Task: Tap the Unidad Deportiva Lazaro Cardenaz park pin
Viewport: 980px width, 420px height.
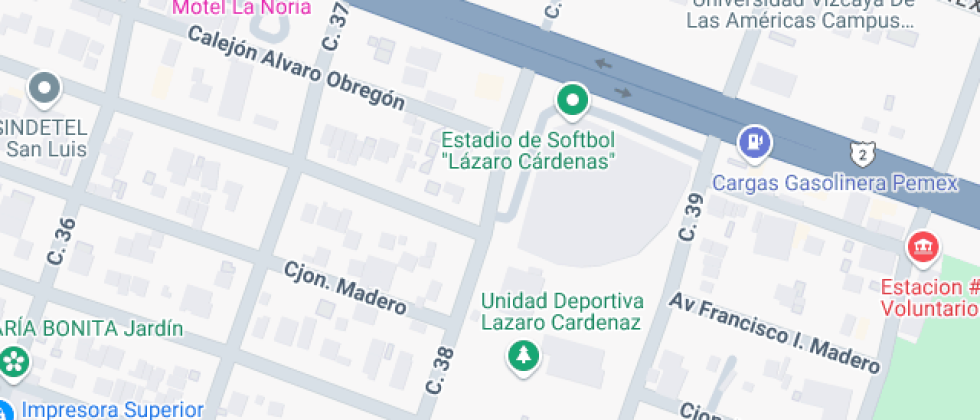Action: tap(521, 355)
